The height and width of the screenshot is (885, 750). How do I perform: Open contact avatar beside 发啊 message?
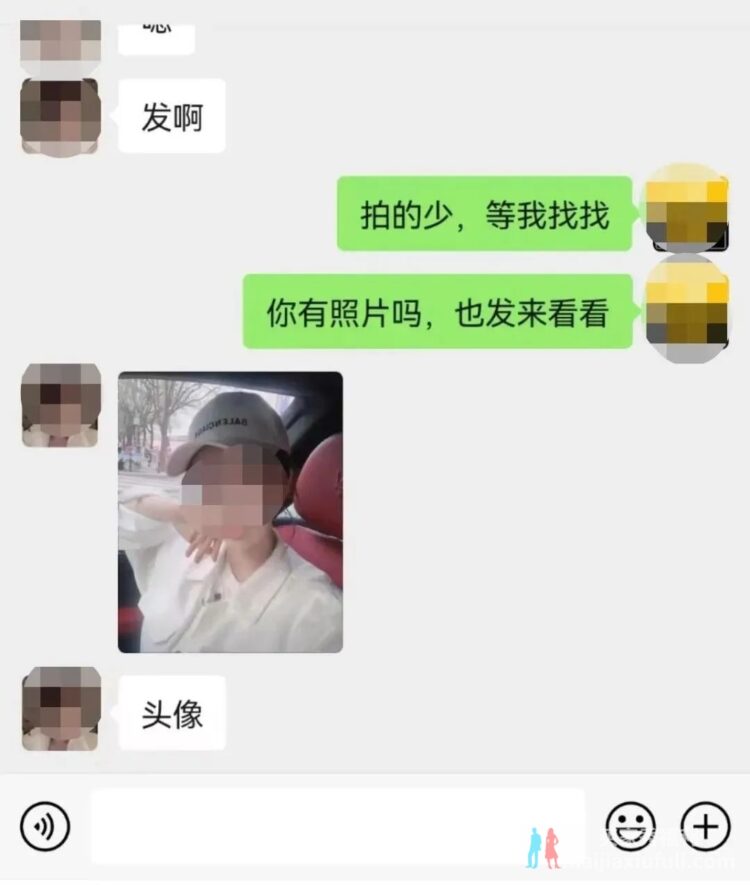tap(60, 117)
